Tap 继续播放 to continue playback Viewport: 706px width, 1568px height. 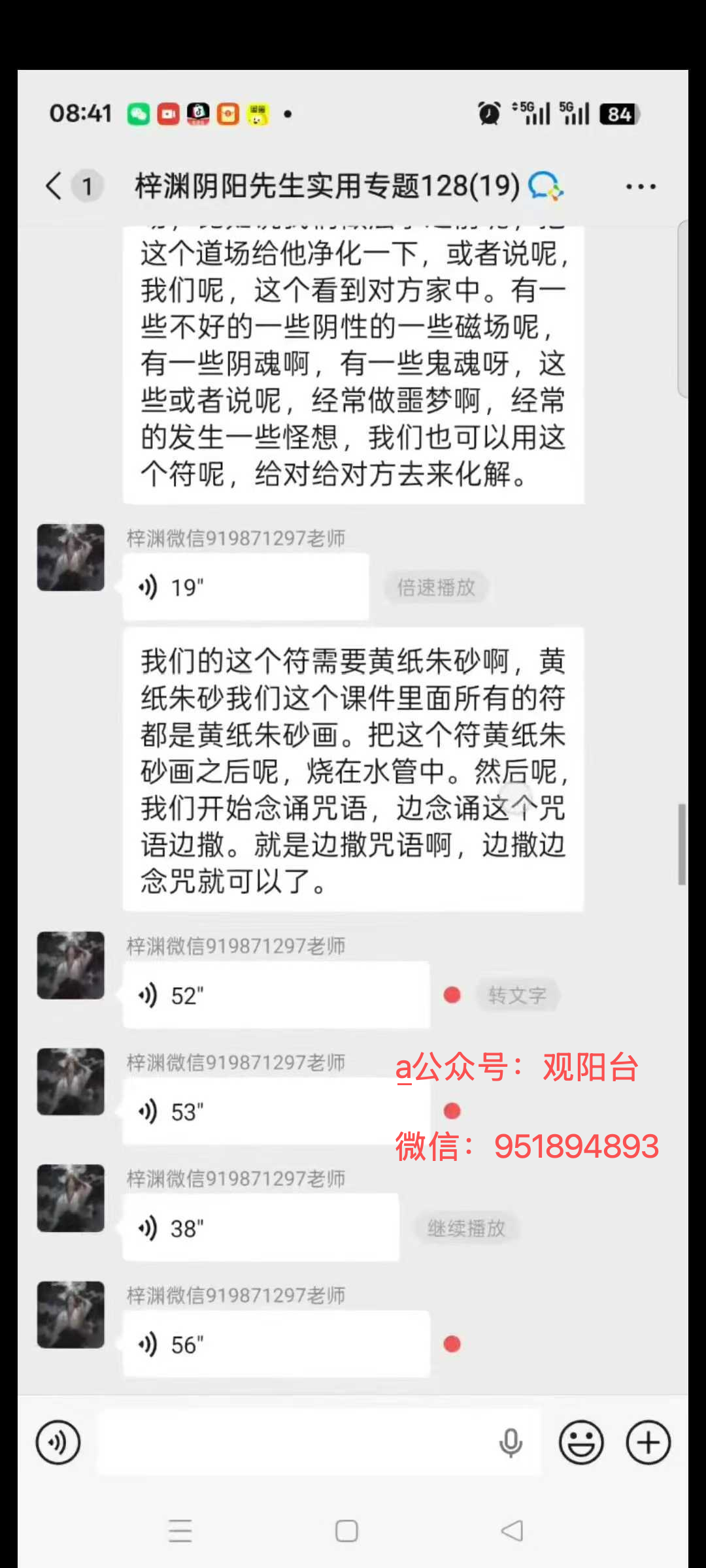coord(466,1228)
